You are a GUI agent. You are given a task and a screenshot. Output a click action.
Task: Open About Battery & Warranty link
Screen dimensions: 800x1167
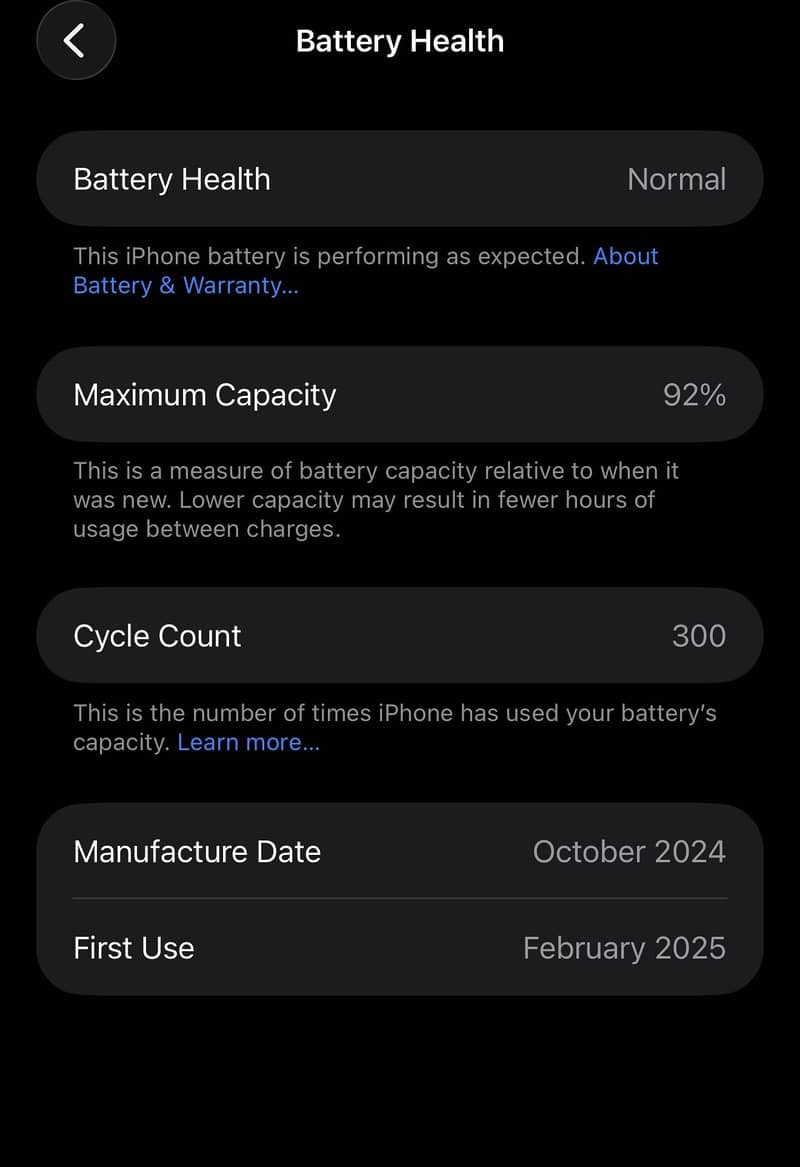point(185,285)
